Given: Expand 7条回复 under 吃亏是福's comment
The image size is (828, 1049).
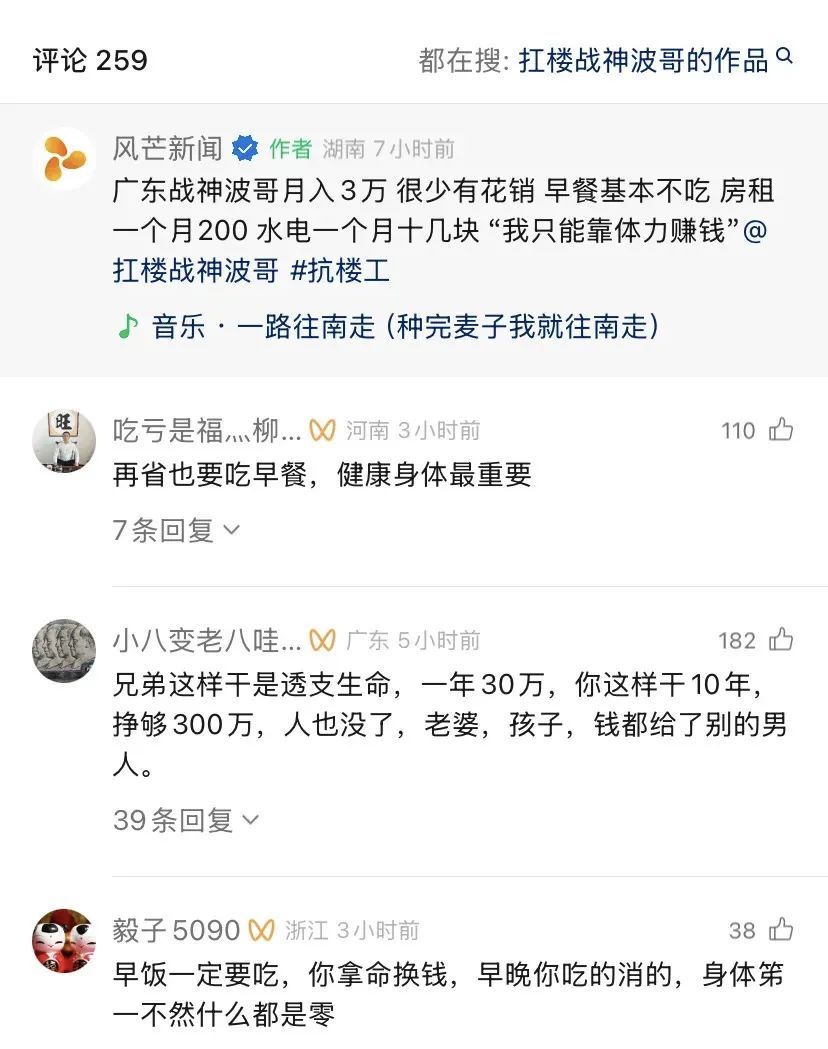Looking at the screenshot, I should coord(176,530).
